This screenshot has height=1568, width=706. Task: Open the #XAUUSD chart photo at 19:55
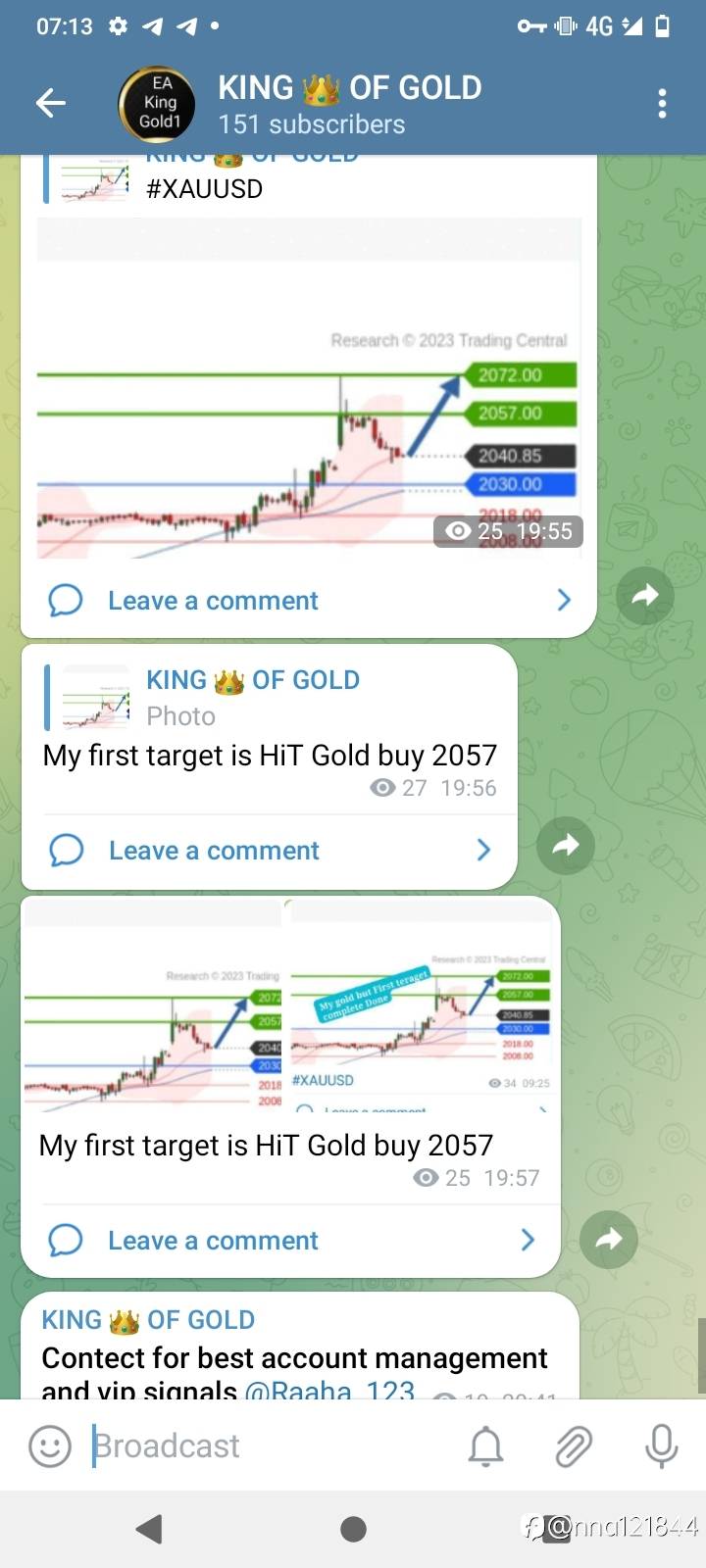click(x=309, y=392)
